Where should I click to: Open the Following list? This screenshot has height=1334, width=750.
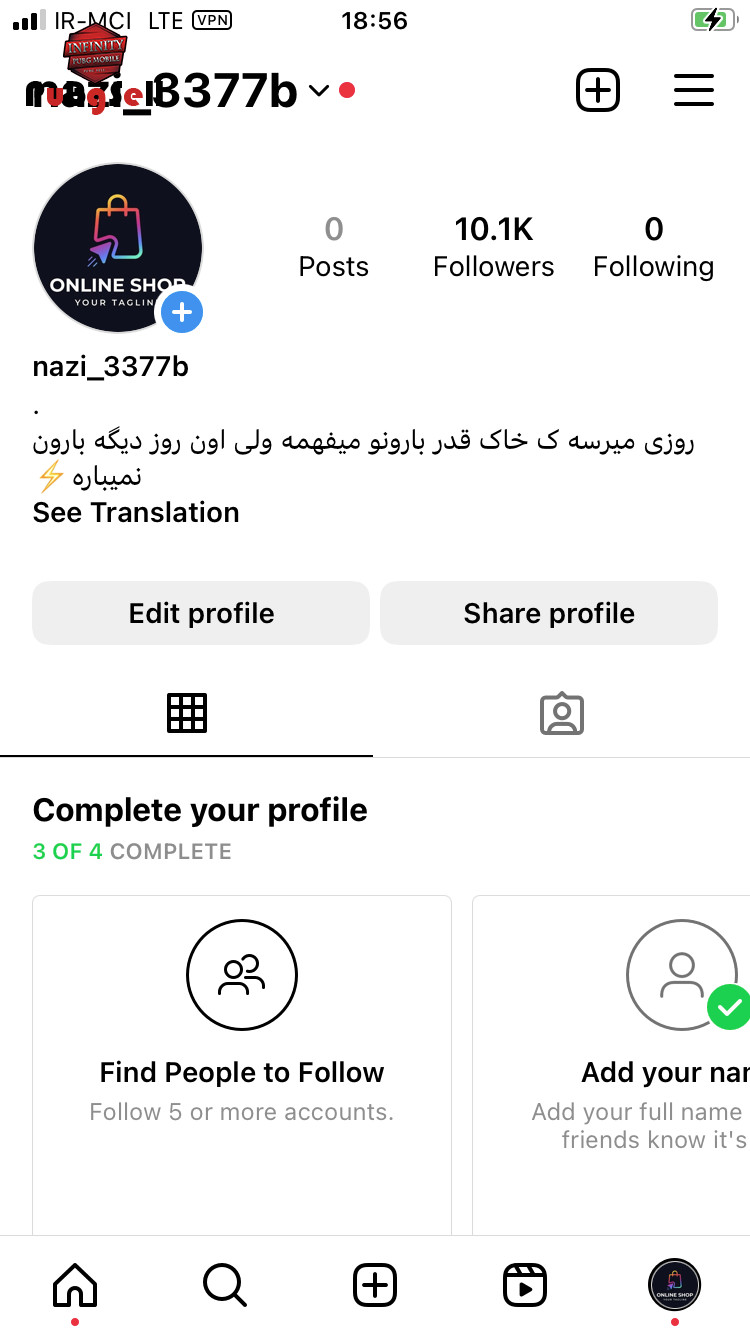tap(653, 247)
